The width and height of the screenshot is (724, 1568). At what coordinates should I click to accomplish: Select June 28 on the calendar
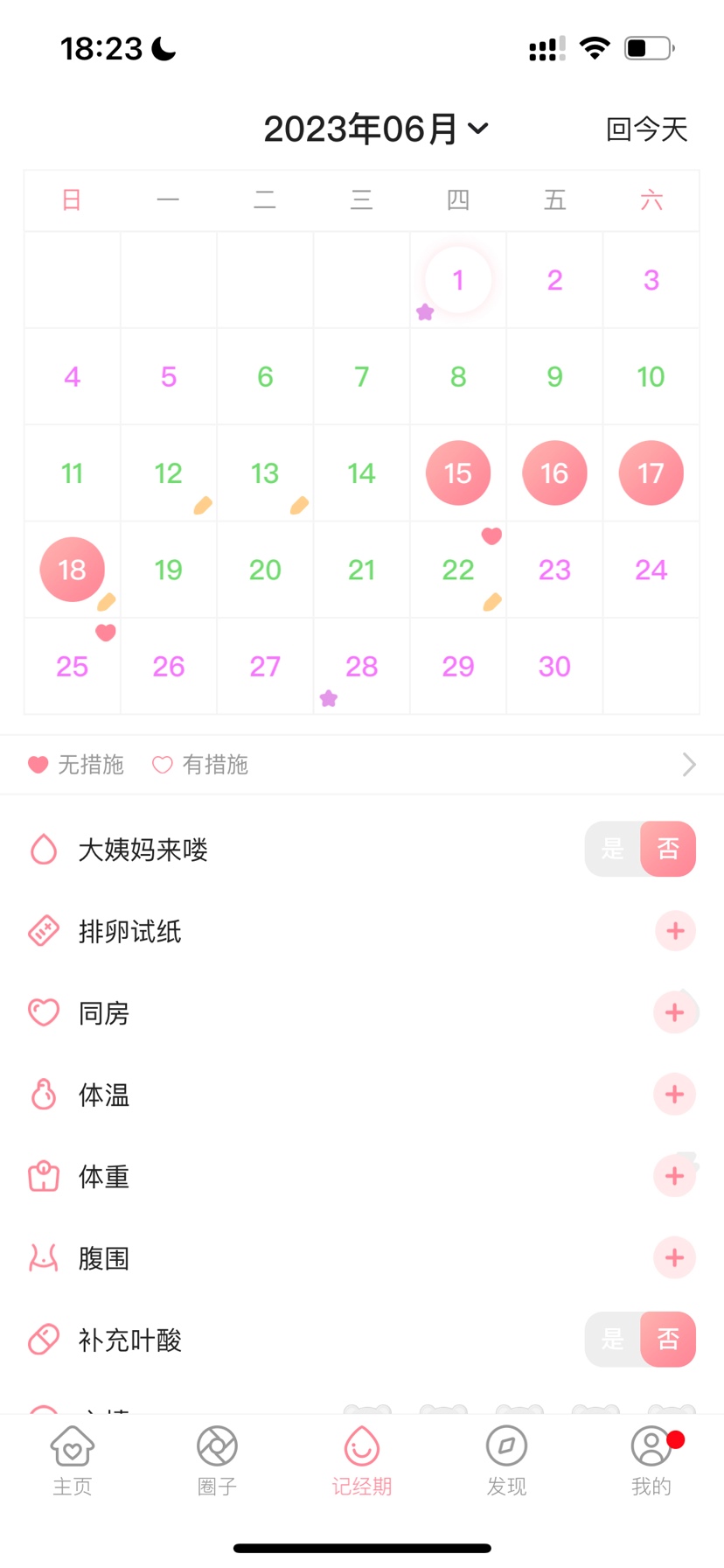[x=361, y=667]
